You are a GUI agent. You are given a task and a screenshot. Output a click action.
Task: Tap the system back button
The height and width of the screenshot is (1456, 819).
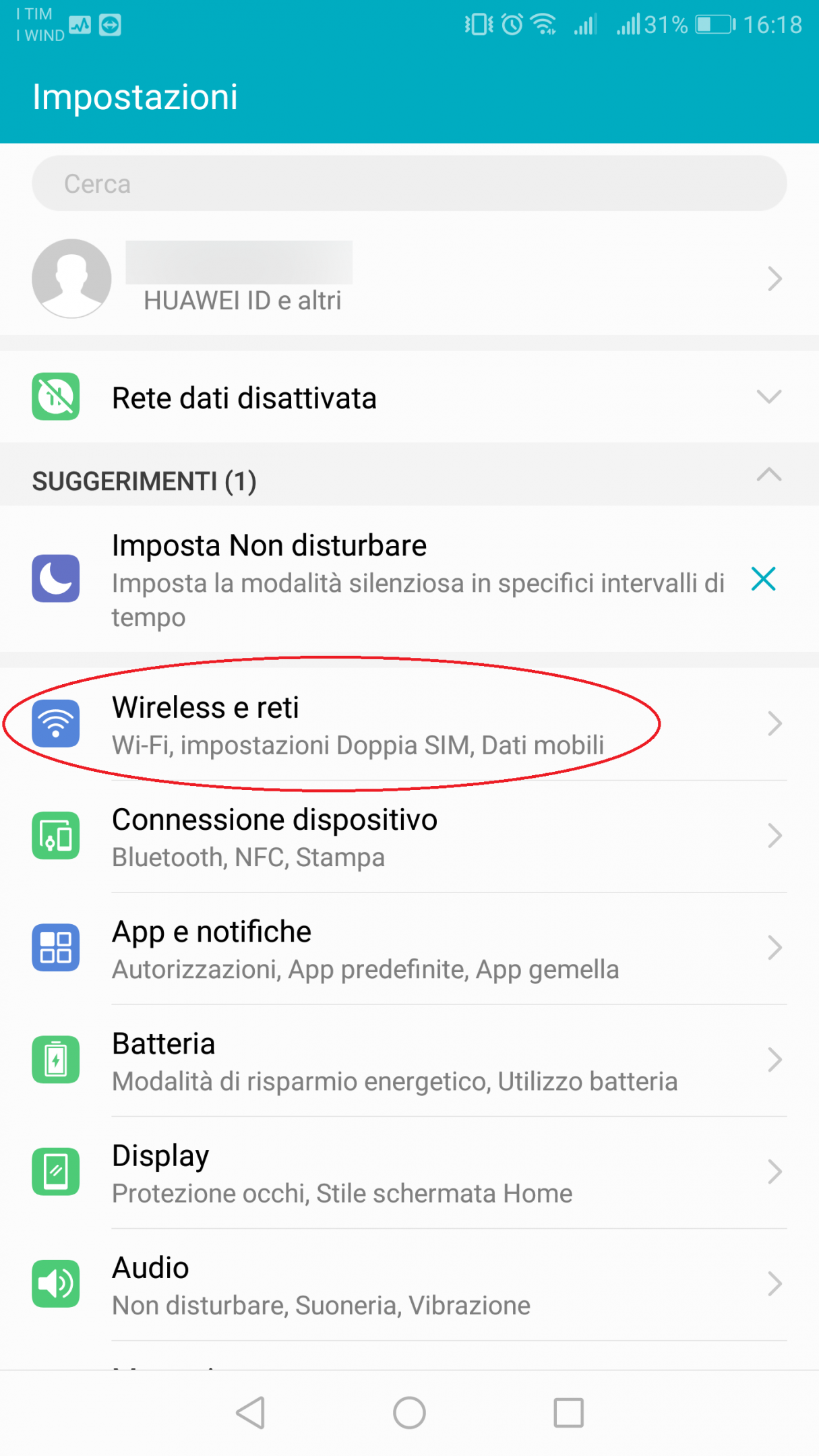pos(251,1413)
